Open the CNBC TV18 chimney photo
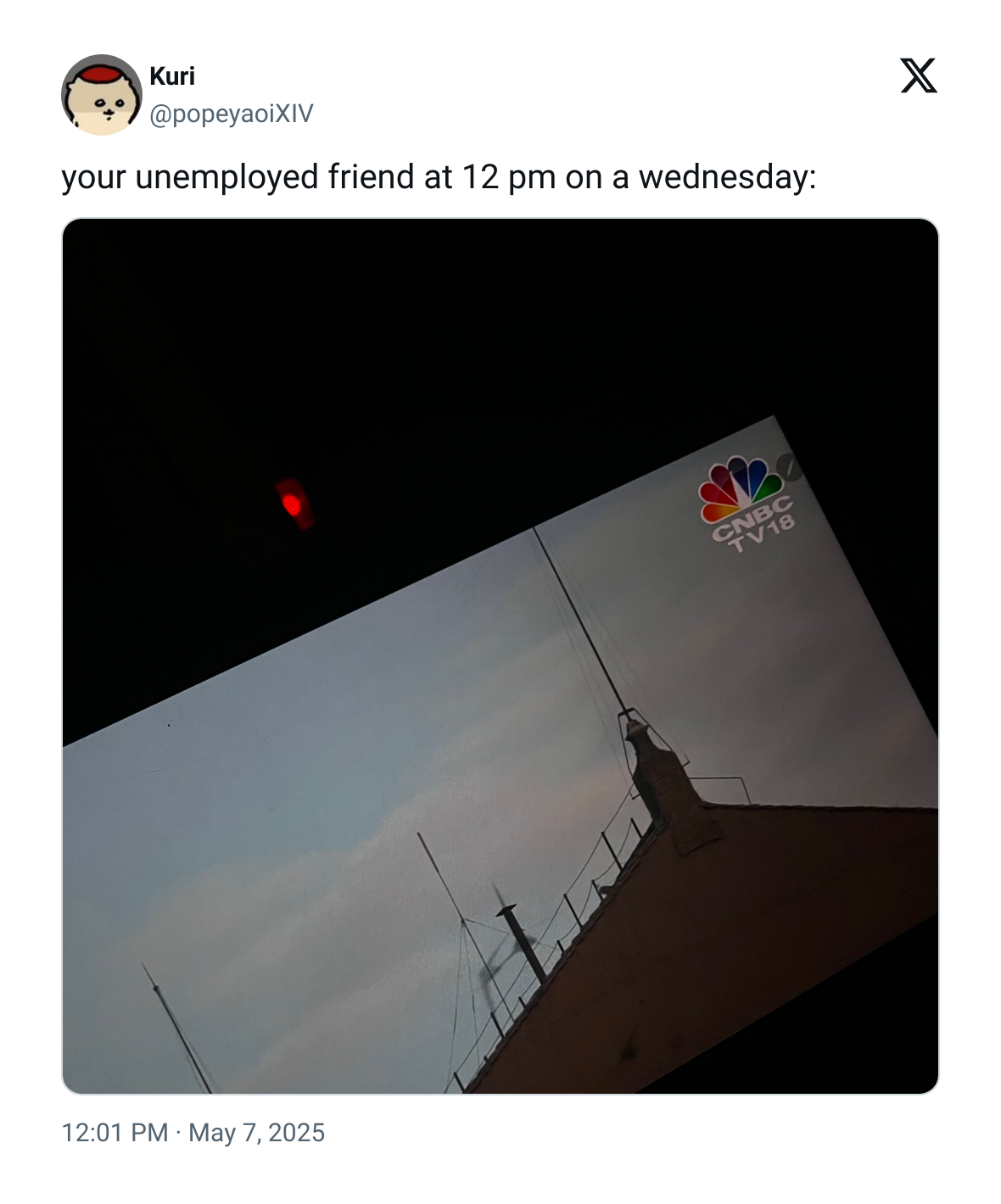This screenshot has width=1001, height=1204. (500, 655)
